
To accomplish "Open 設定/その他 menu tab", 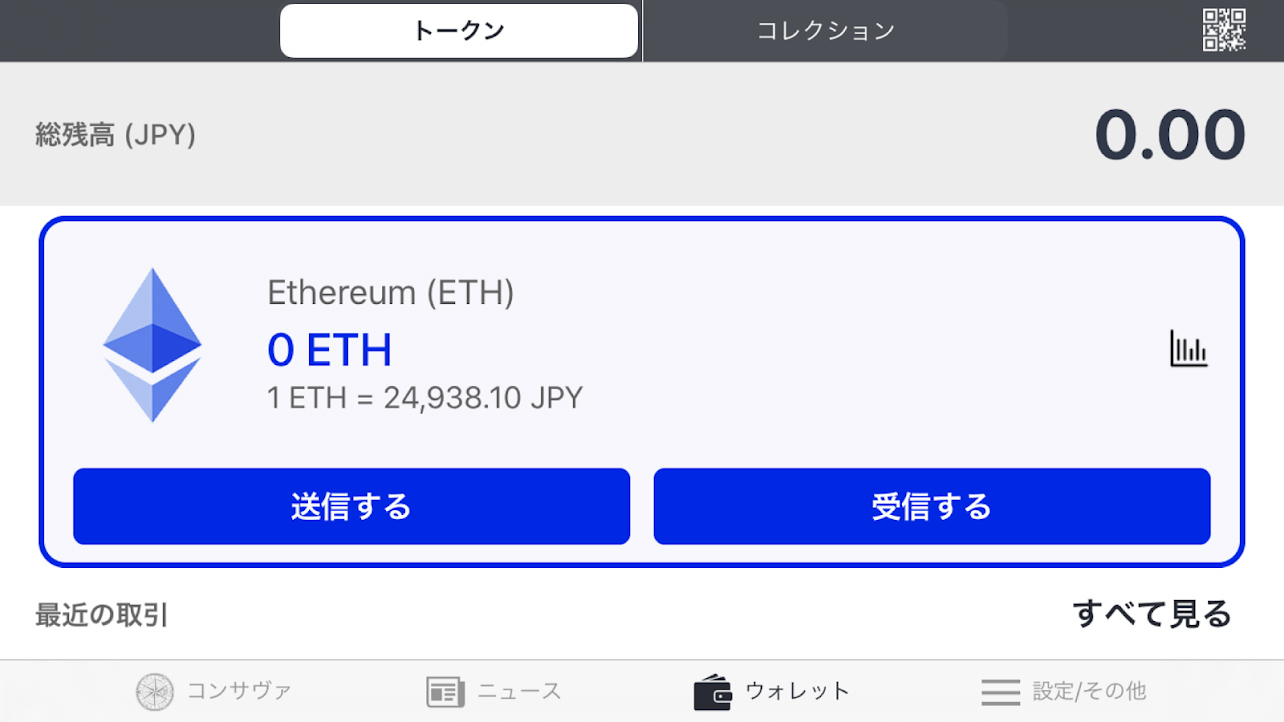I will tap(1063, 691).
